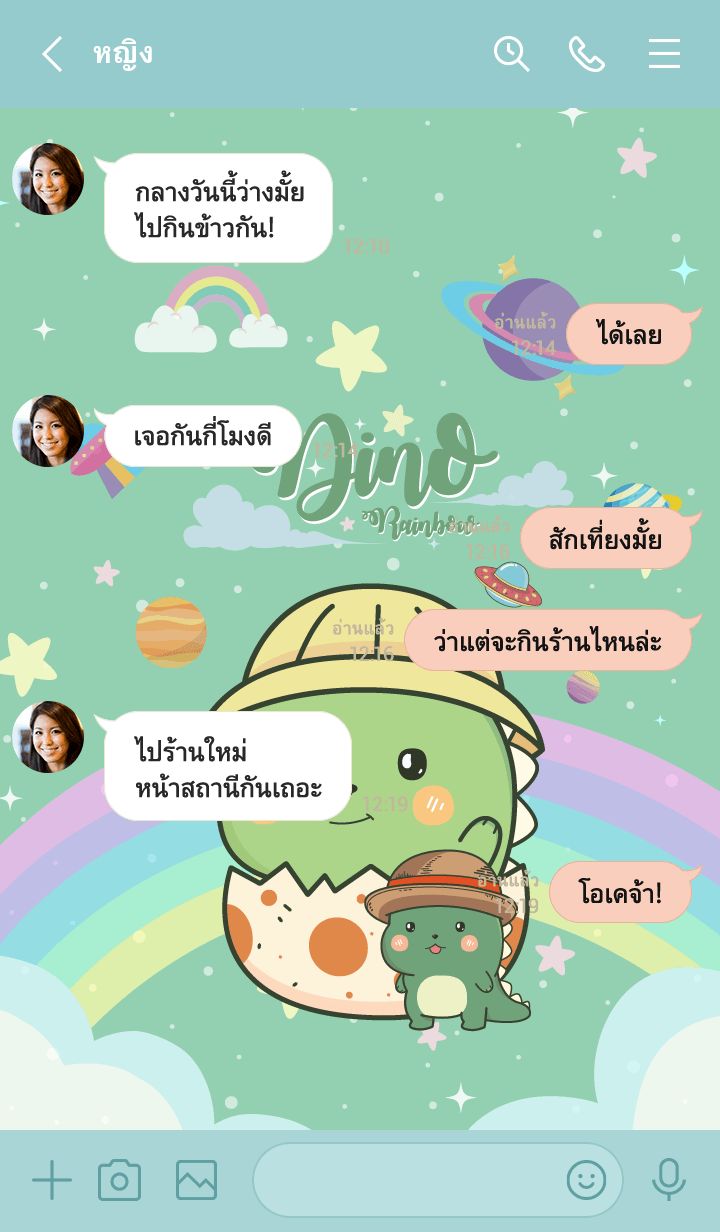Image resolution: width=720 pixels, height=1232 pixels.
Task: Open the emoji and sticker picker
Action: tap(586, 1180)
